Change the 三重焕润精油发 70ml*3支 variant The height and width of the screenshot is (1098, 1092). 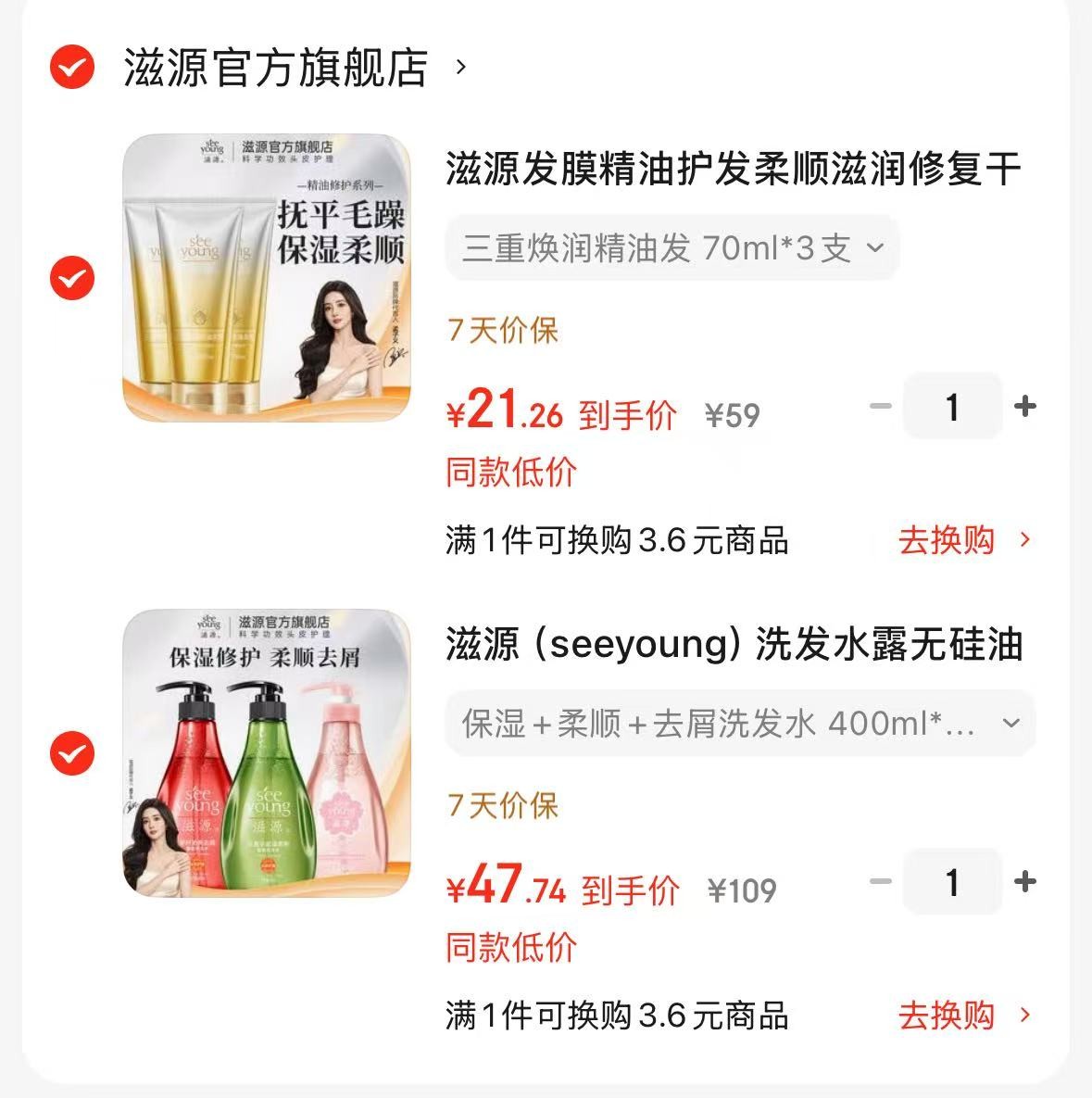(672, 247)
